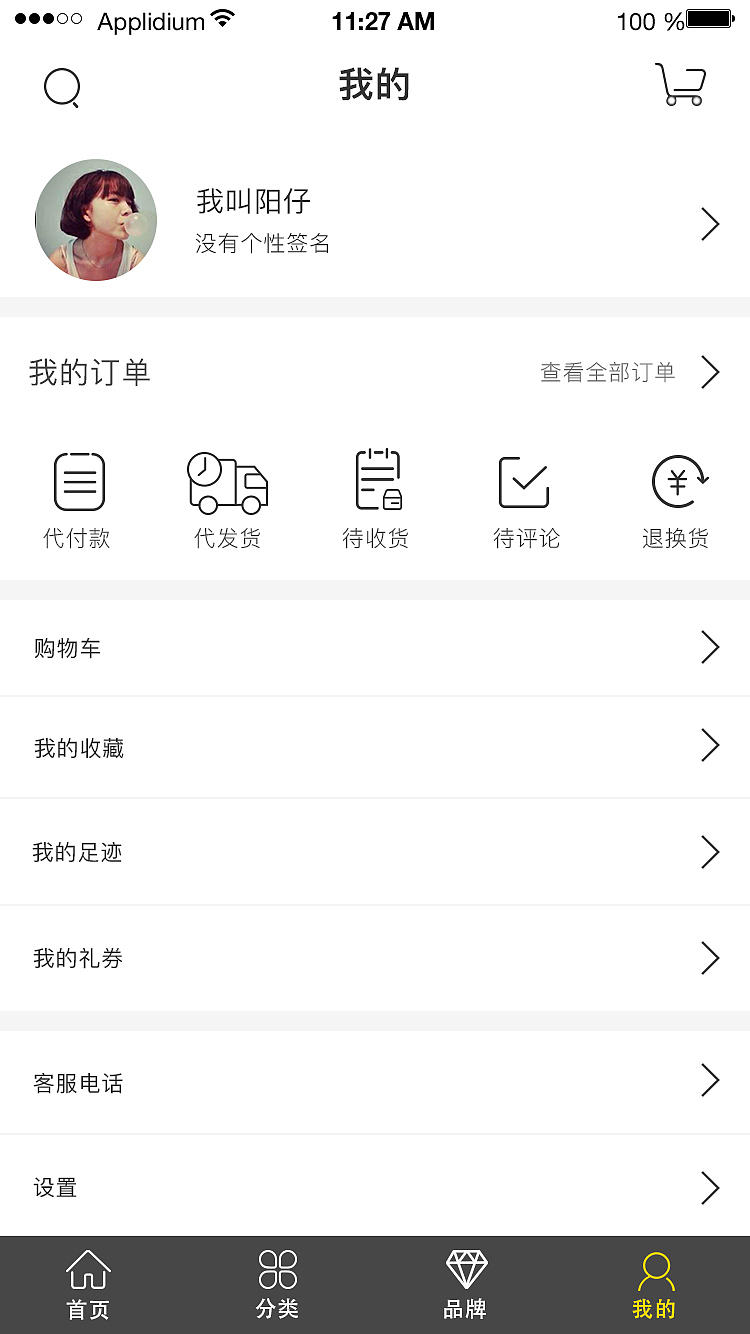
Task: Expand the 设置 settings row chevron
Action: pos(709,1187)
